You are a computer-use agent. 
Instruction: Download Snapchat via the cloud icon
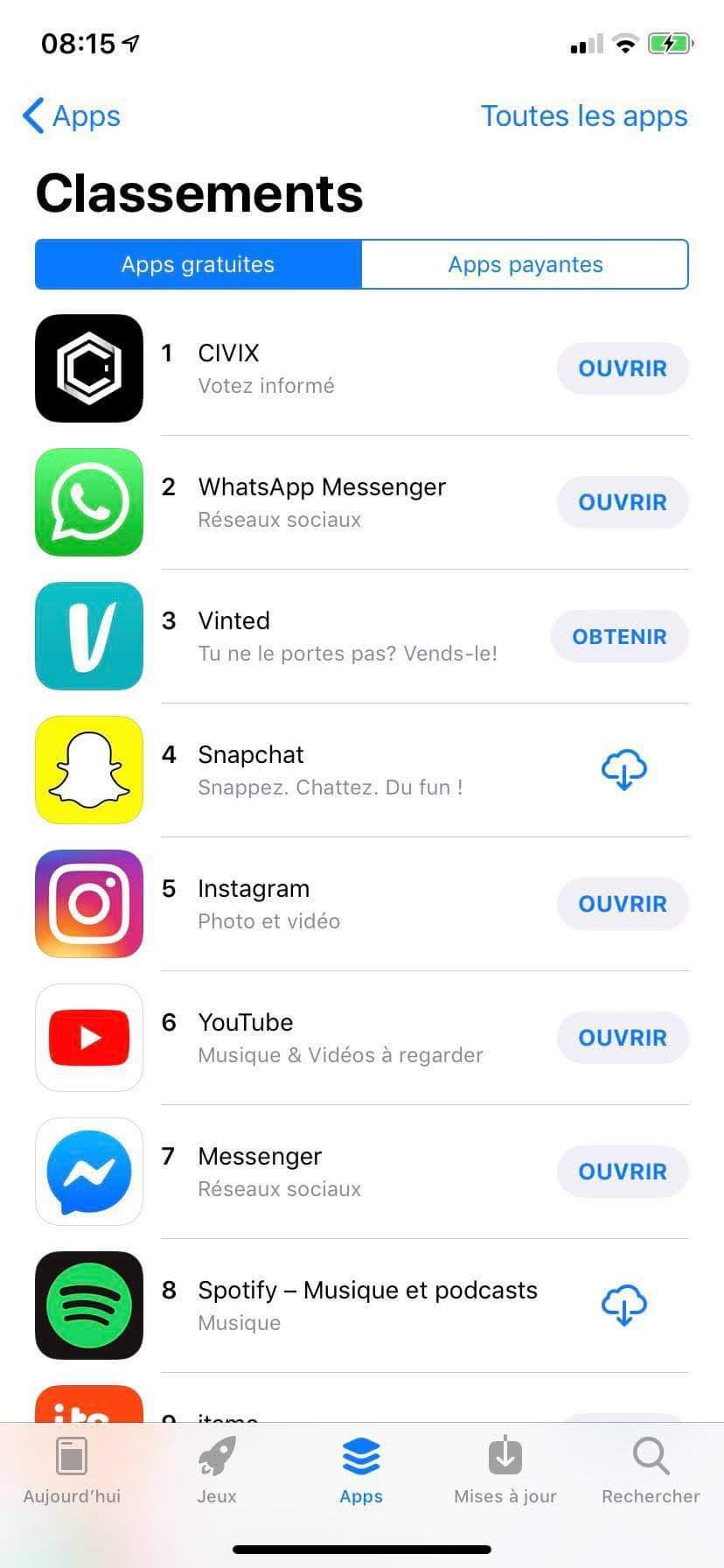click(623, 770)
